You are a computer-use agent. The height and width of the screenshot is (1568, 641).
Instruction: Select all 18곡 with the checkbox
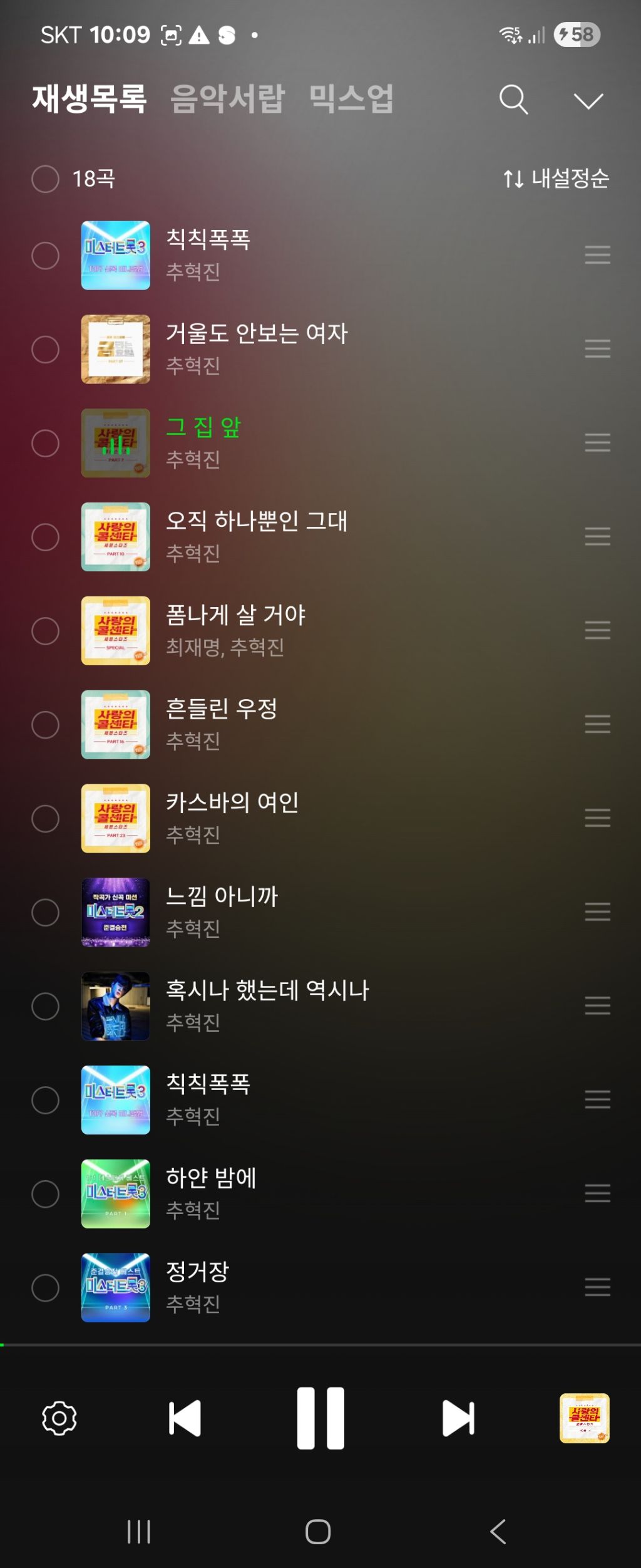click(45, 179)
